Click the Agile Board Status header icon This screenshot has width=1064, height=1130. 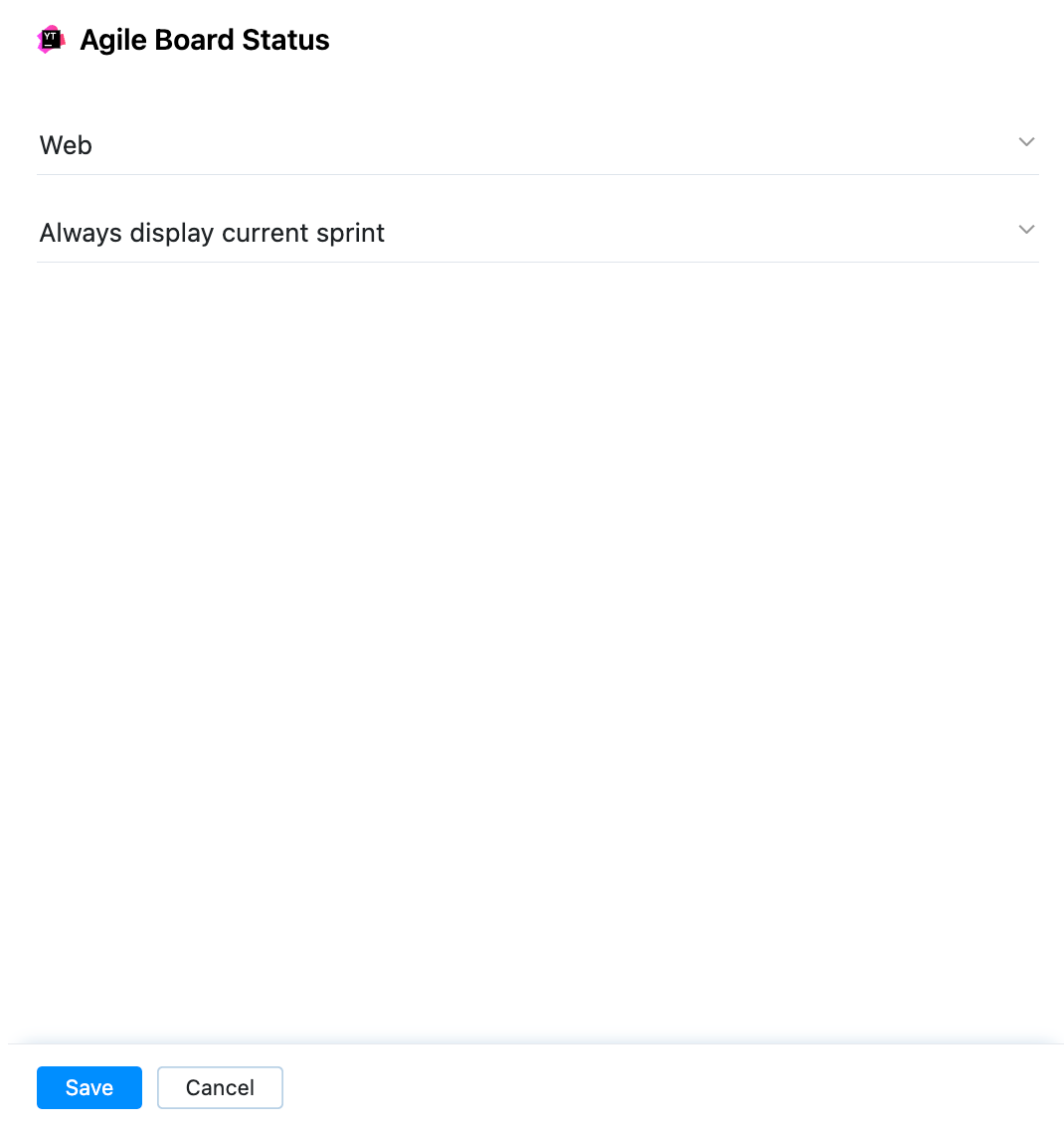point(50,40)
